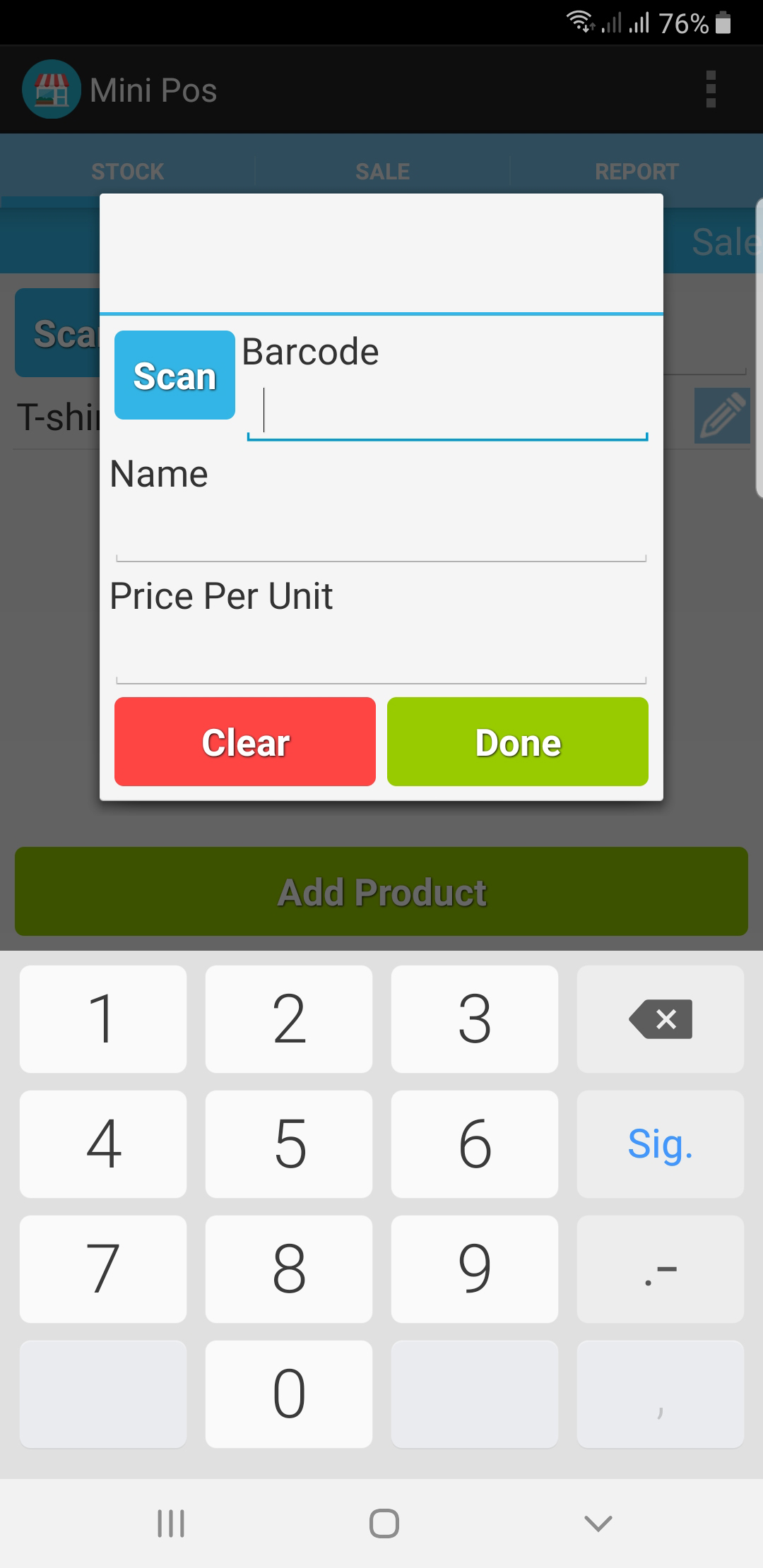Tap the Wi-Fi status icon
Screen dimensions: 763x1568
coord(579,23)
